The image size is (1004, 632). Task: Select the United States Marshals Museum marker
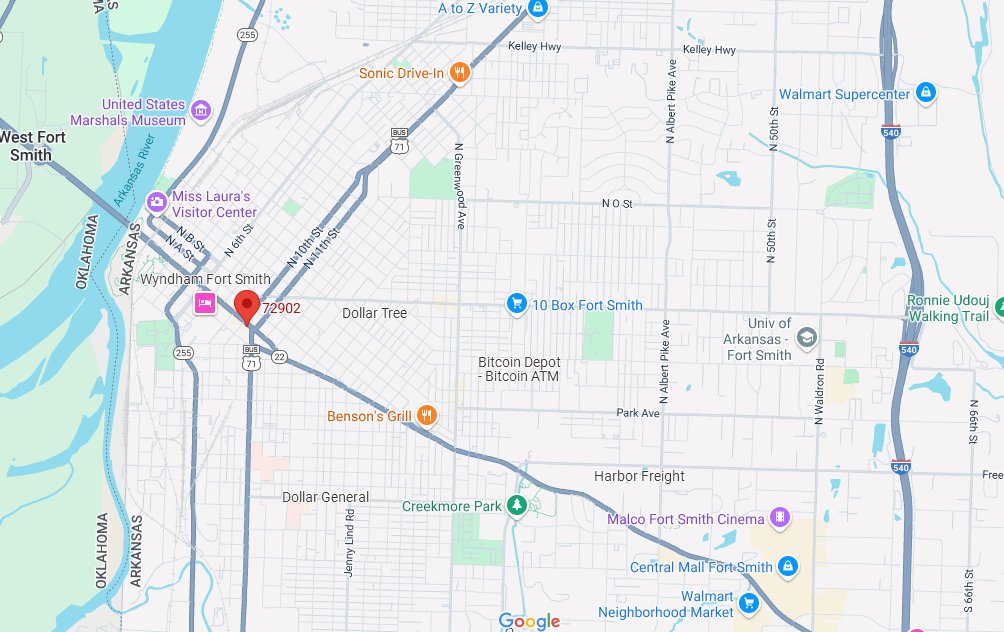coord(201,111)
